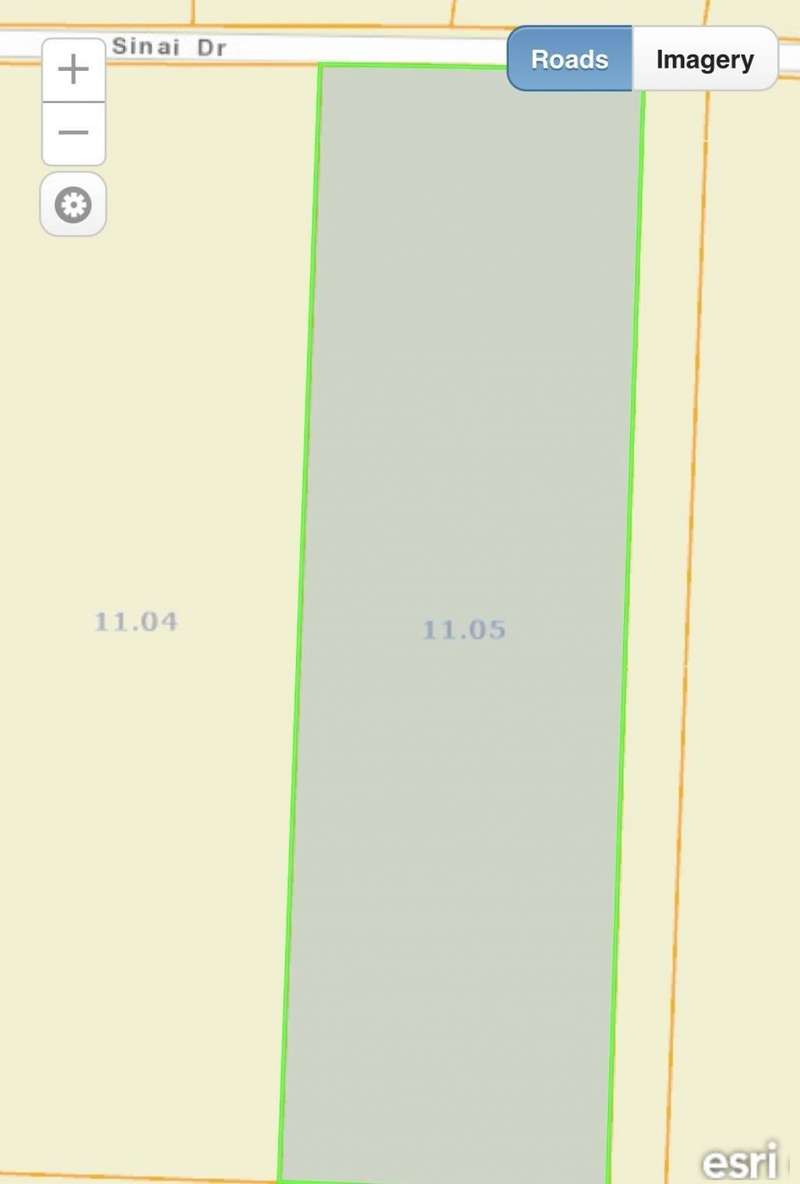The image size is (800, 1184).
Task: Tap the highlighted parcel 11.05
Action: pyautogui.click(x=463, y=629)
